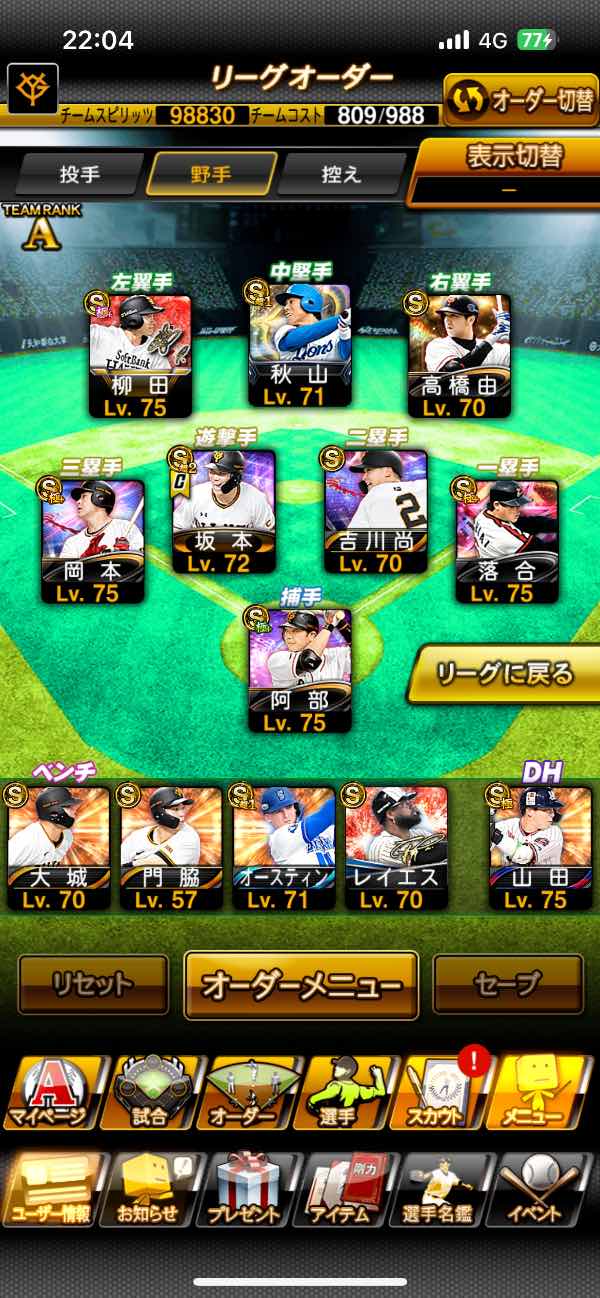
Task: Tap the オーダー切替 button
Action: pyautogui.click(x=521, y=100)
